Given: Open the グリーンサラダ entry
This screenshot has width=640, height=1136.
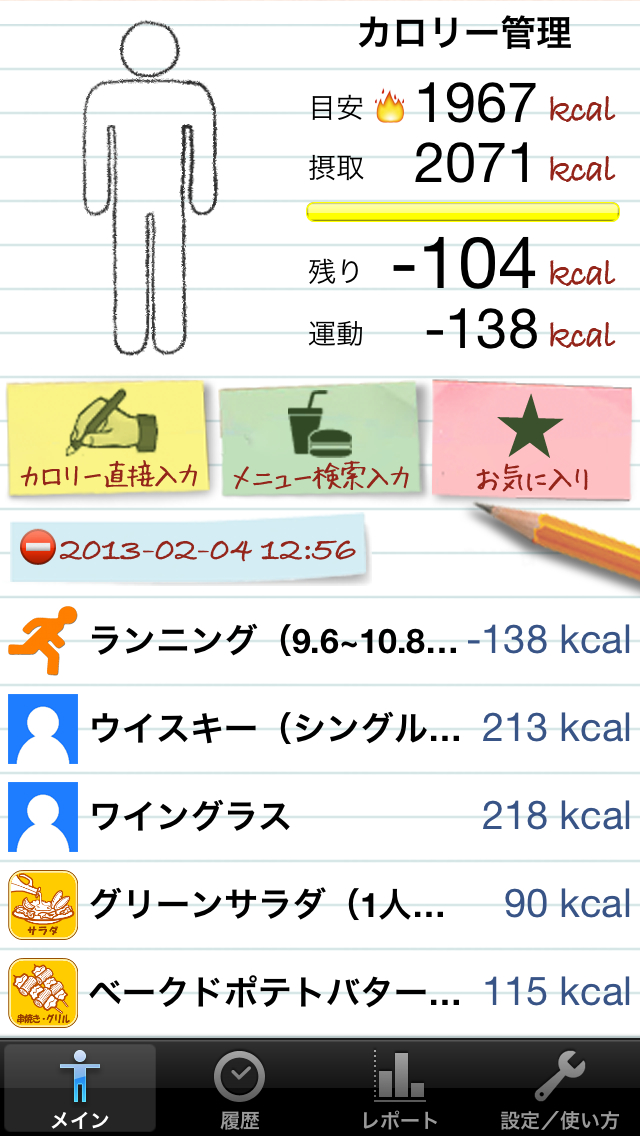Looking at the screenshot, I should [320, 904].
